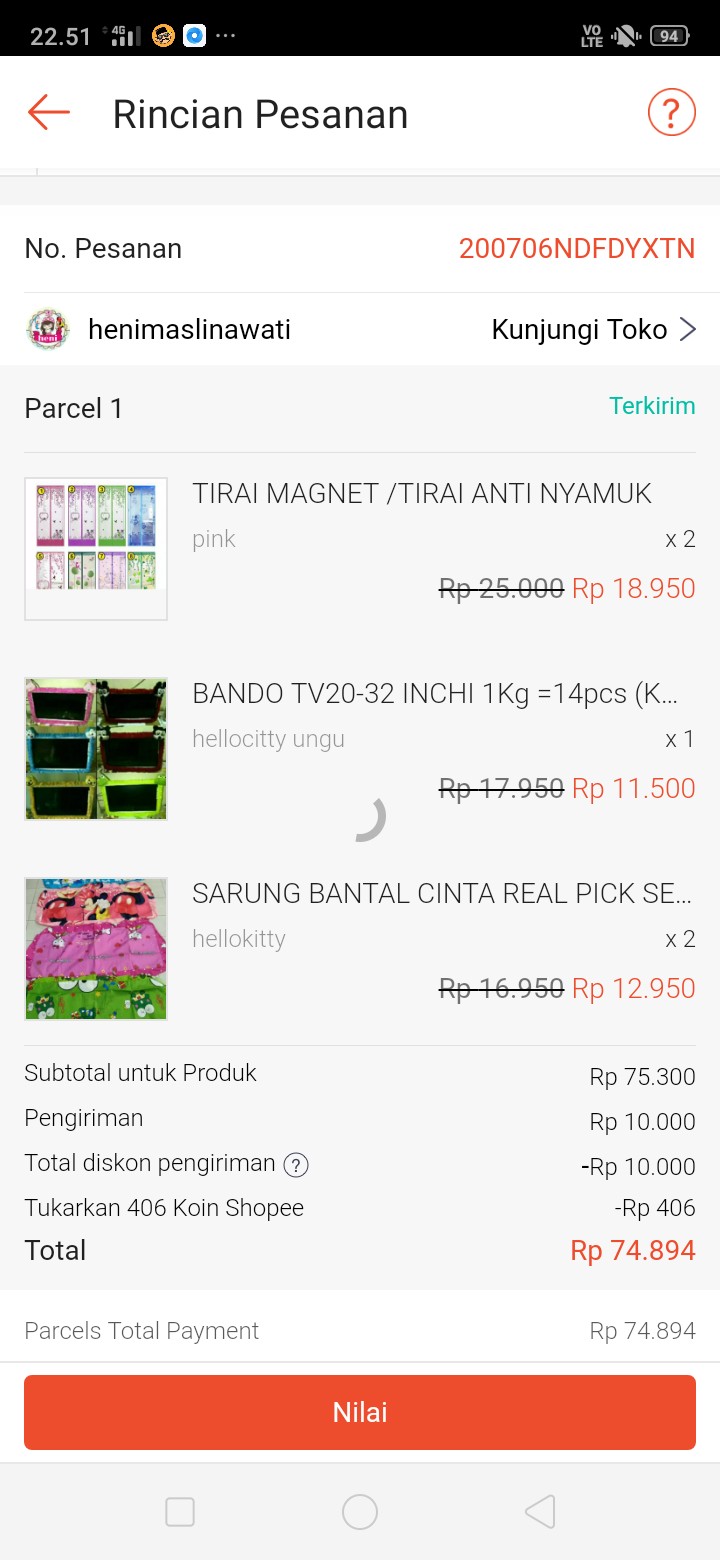Screen dimensions: 720x1560
Task: Tap the ellipsis in the status bar
Action: tap(225, 34)
